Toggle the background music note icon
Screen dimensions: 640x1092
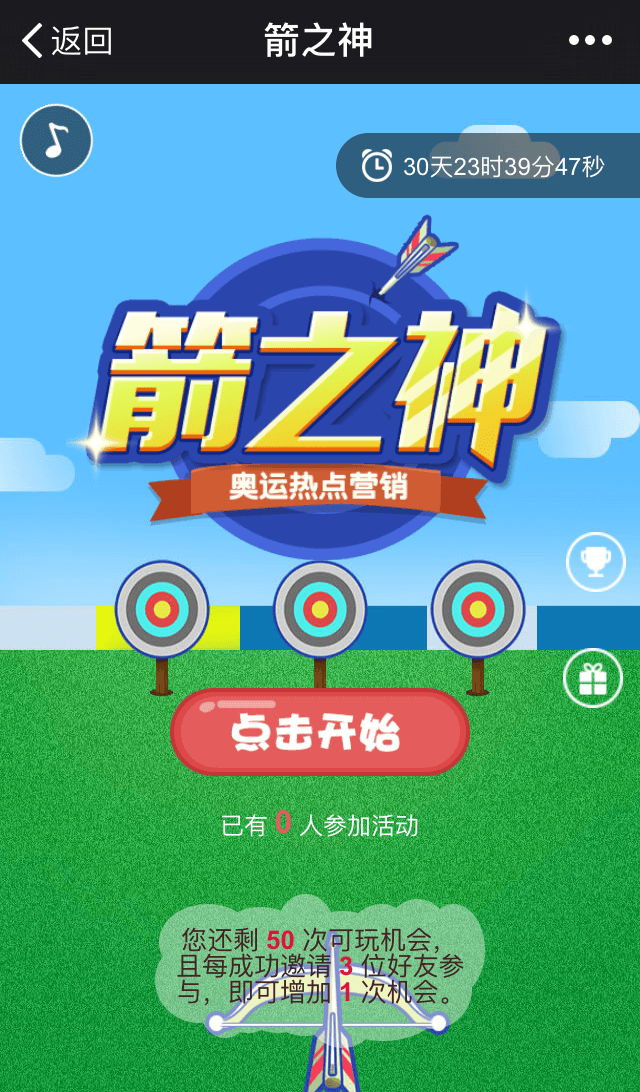pyautogui.click(x=56, y=141)
